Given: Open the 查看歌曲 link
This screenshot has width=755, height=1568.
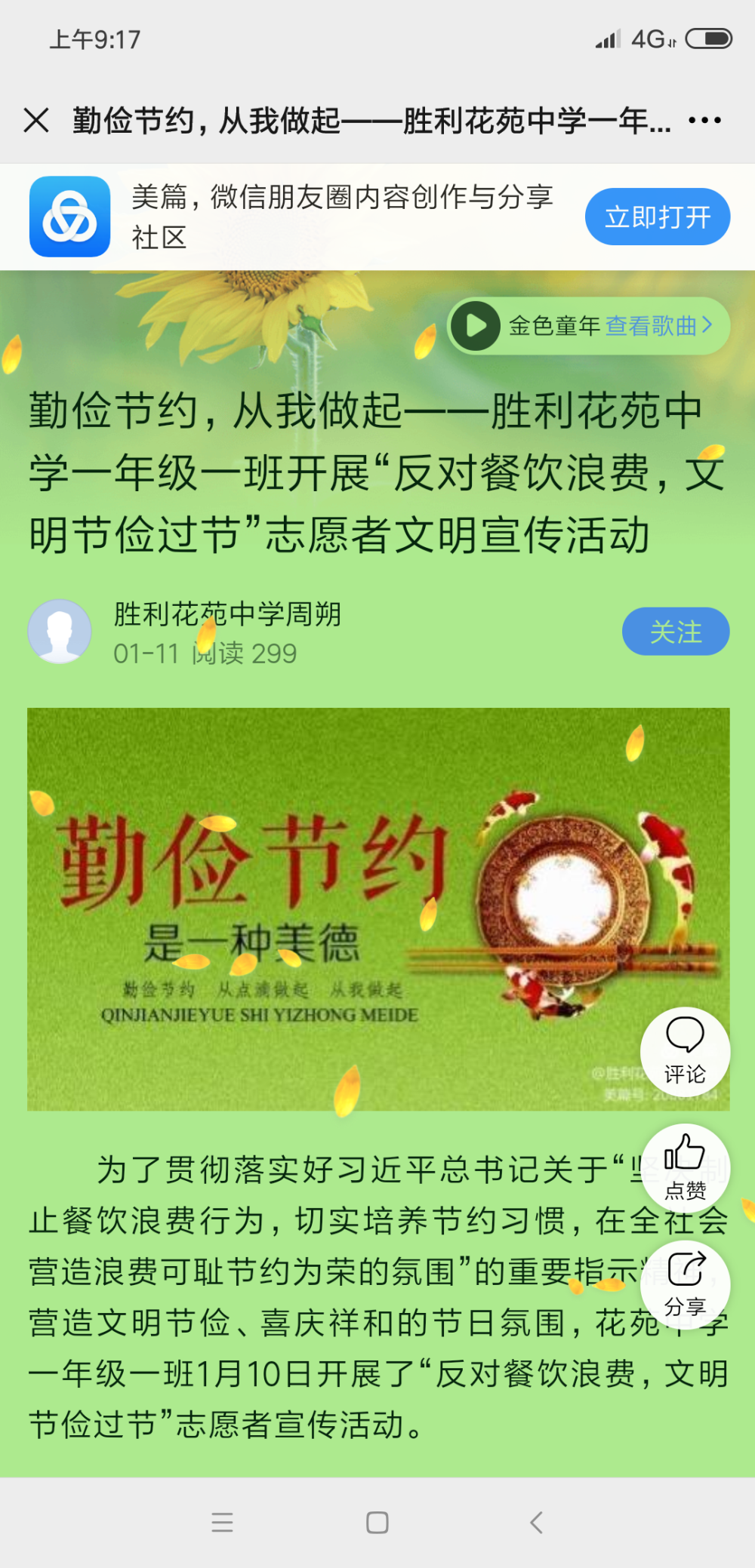Looking at the screenshot, I should tap(658, 325).
